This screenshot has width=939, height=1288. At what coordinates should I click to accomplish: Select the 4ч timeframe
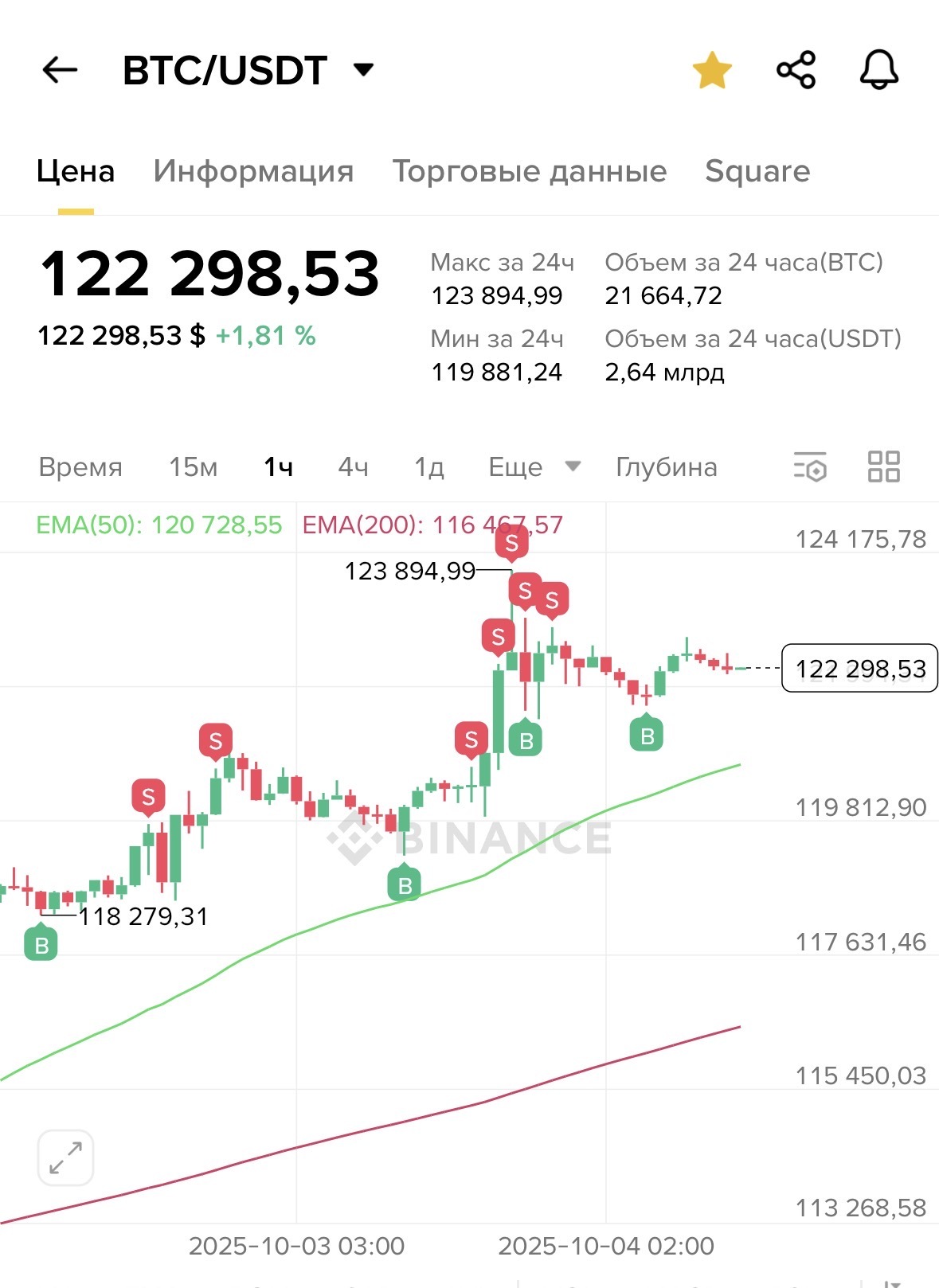354,467
